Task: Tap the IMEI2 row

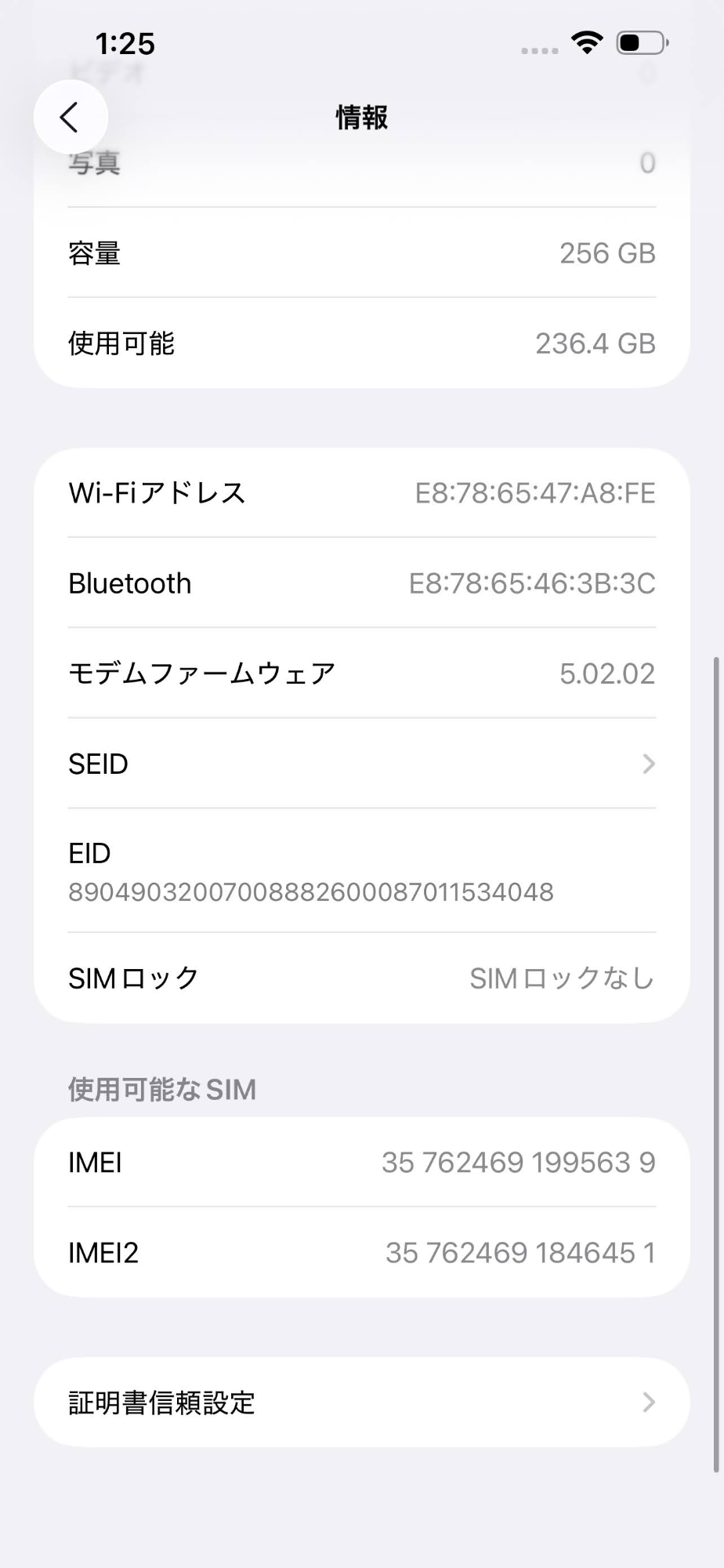Action: click(361, 1252)
